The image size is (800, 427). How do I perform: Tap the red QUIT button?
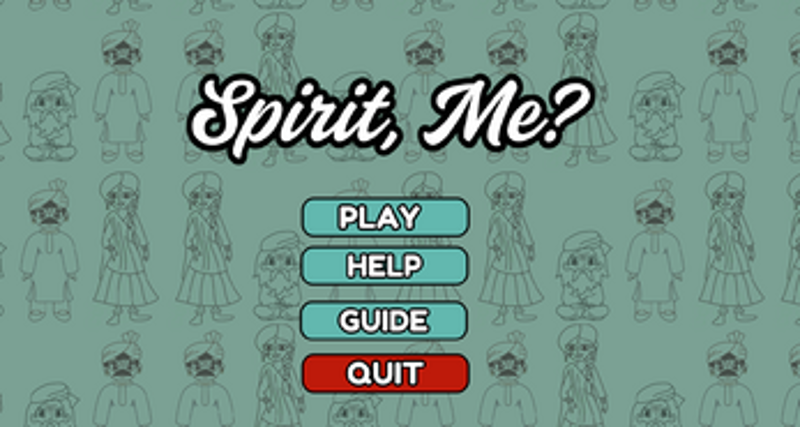385,374
